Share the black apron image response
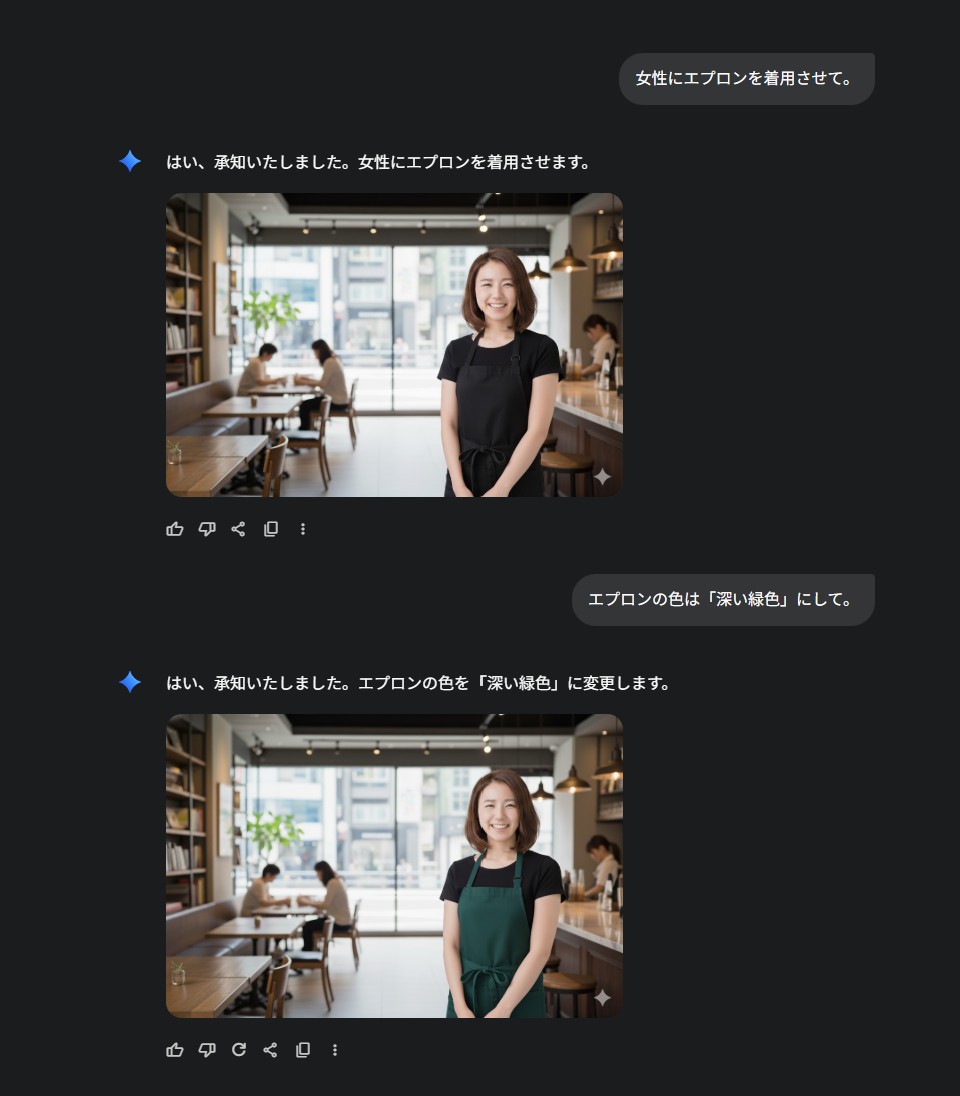 tap(238, 529)
